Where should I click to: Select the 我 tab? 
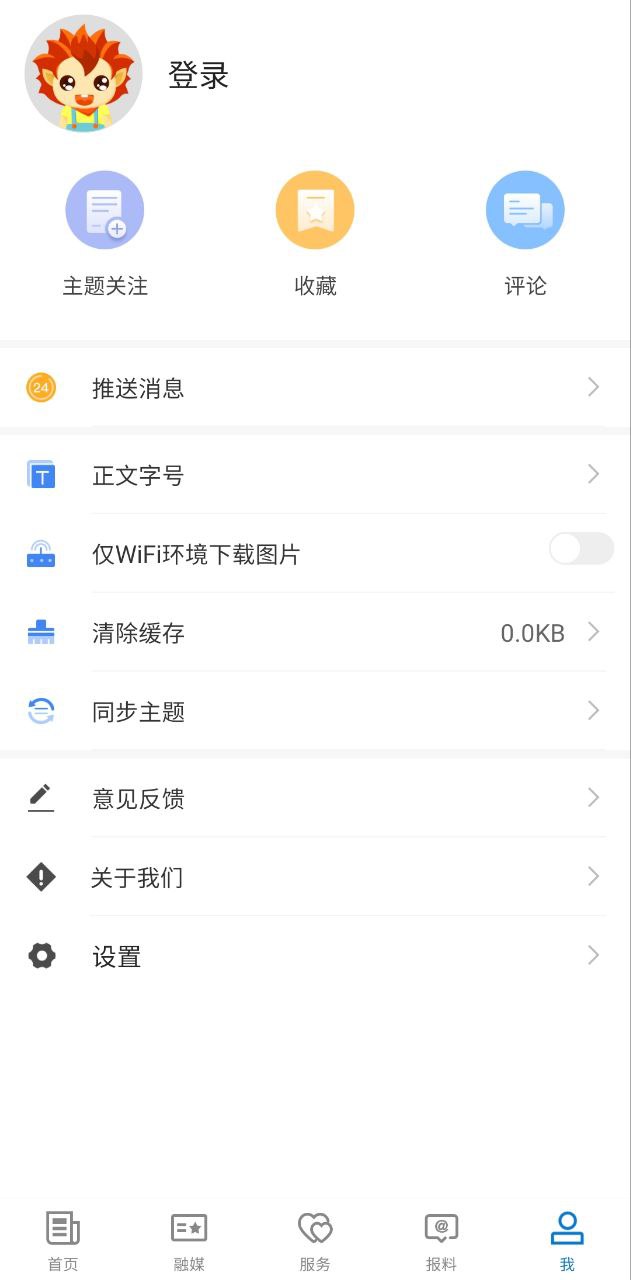(x=567, y=1240)
